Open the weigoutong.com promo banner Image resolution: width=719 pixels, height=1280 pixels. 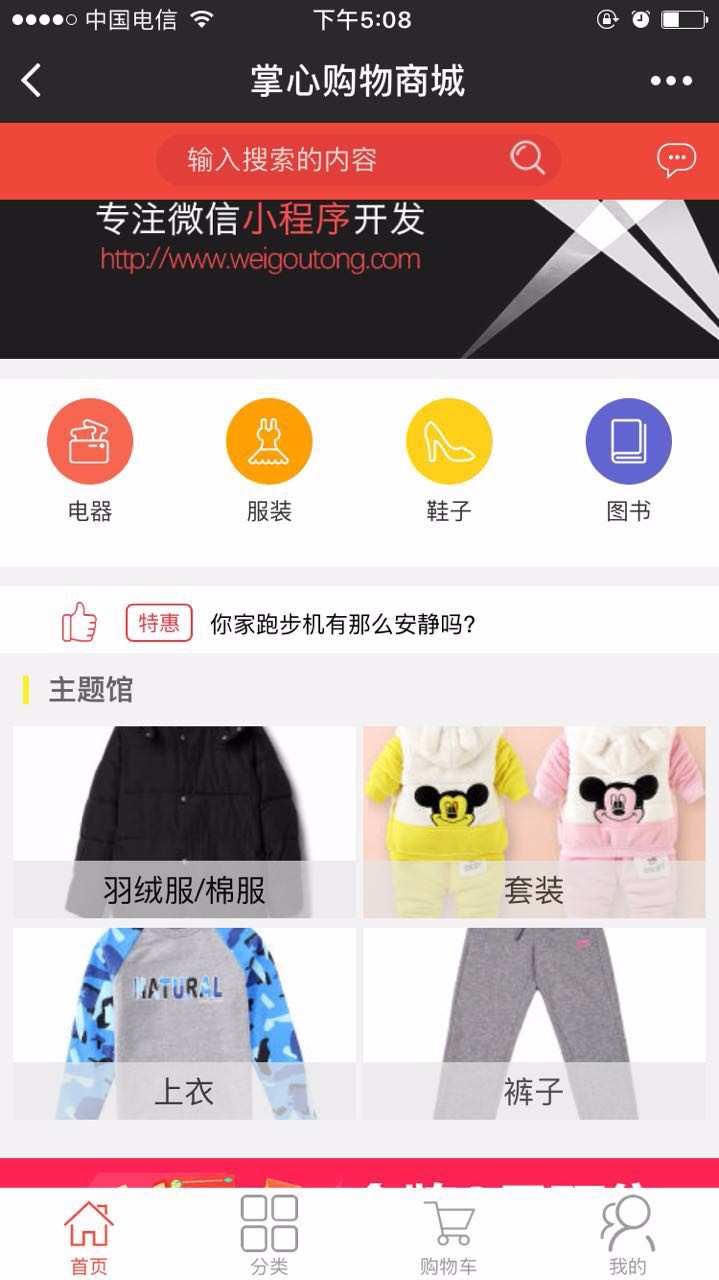359,279
